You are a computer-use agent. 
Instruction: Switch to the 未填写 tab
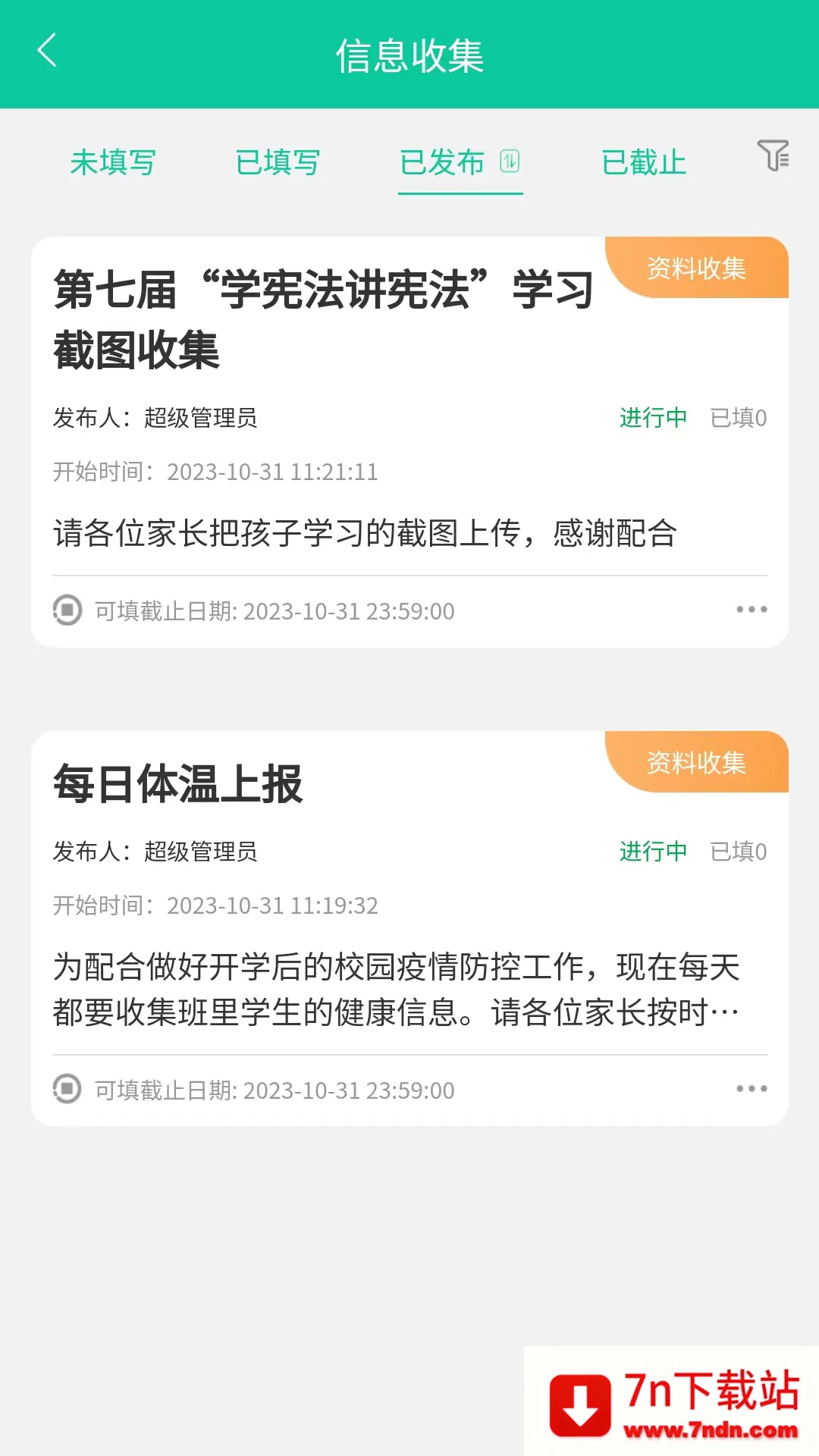click(113, 162)
